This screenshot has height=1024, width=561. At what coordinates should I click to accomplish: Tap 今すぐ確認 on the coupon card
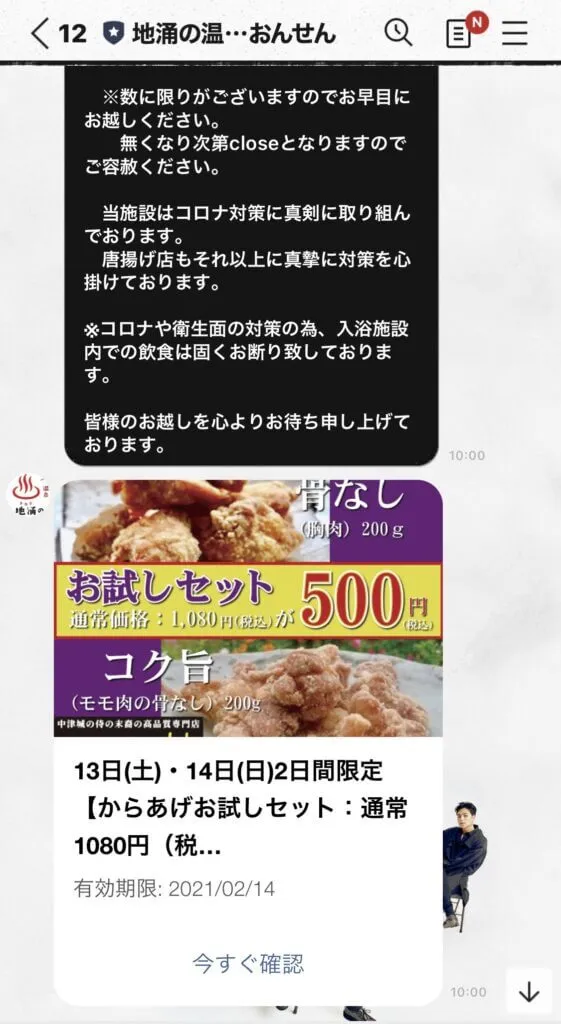pyautogui.click(x=248, y=962)
